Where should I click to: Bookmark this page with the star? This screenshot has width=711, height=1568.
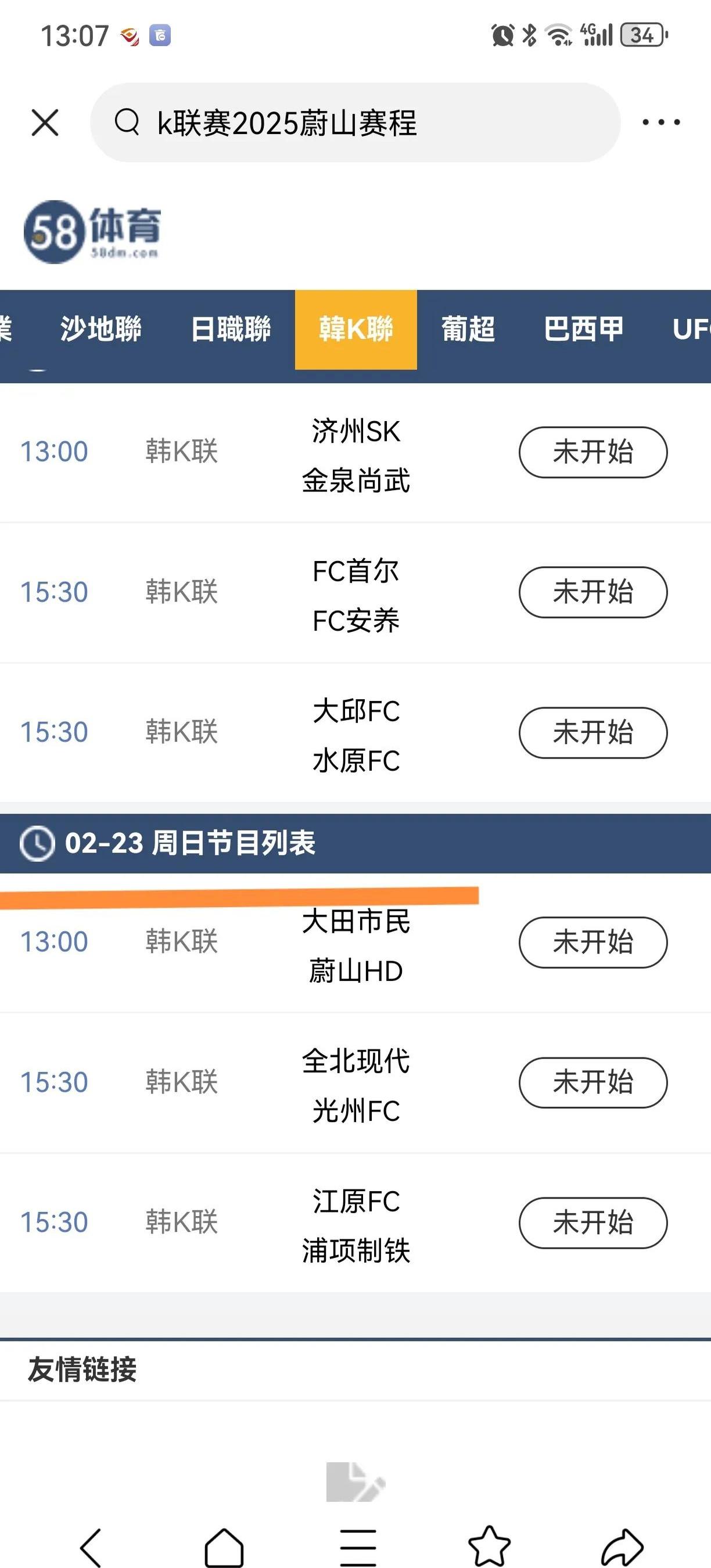click(x=490, y=1546)
